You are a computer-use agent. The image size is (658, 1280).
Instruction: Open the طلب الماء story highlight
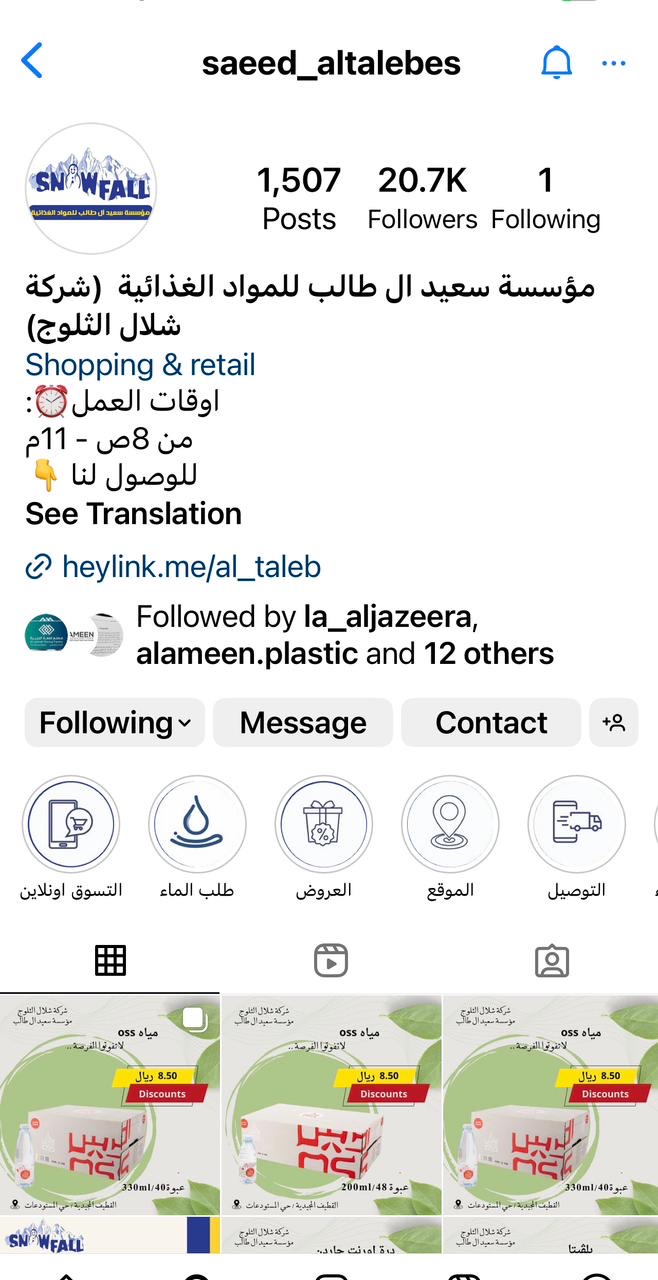[197, 825]
